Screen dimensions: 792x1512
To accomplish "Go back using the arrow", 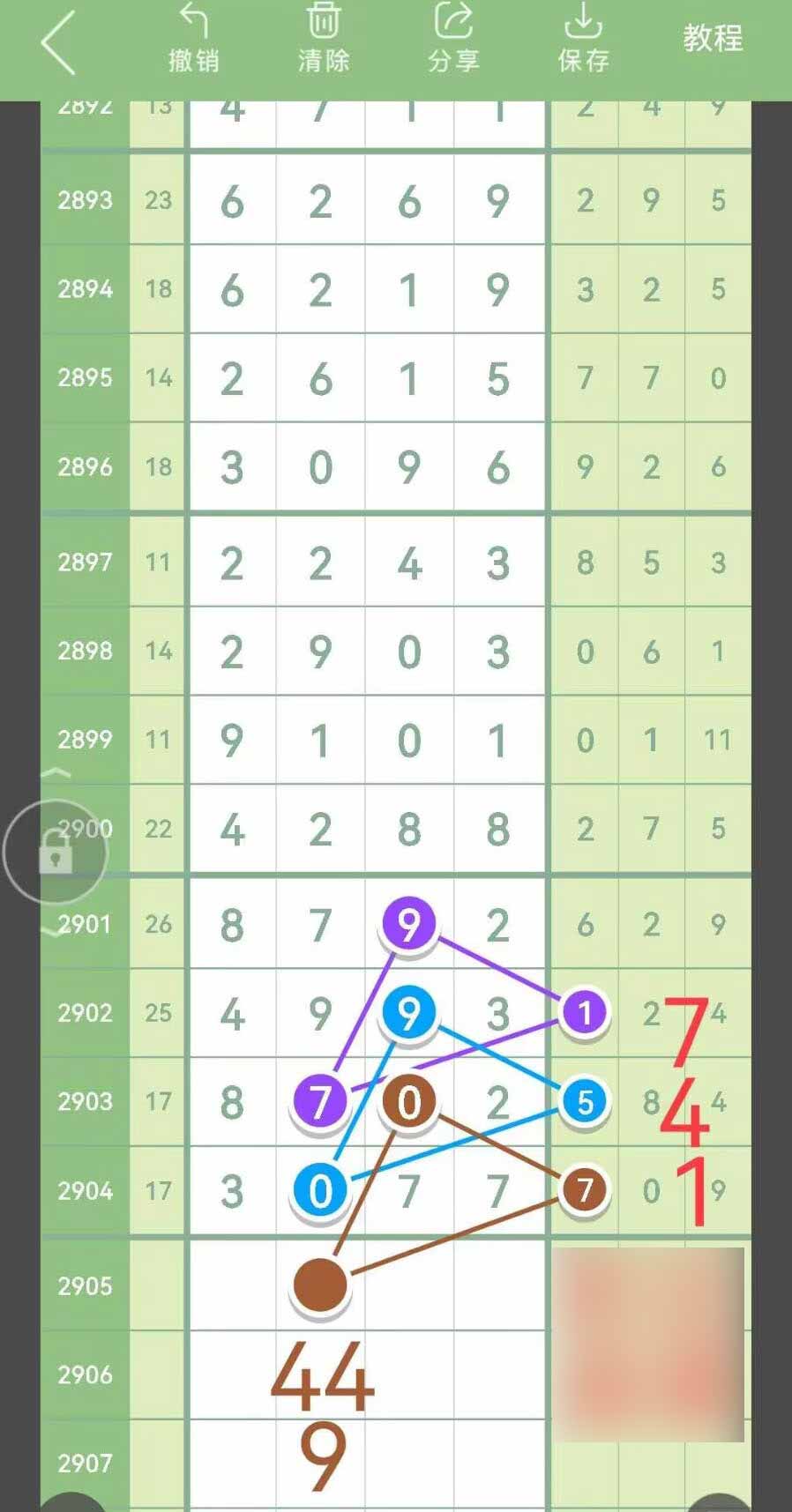I will tap(58, 42).
